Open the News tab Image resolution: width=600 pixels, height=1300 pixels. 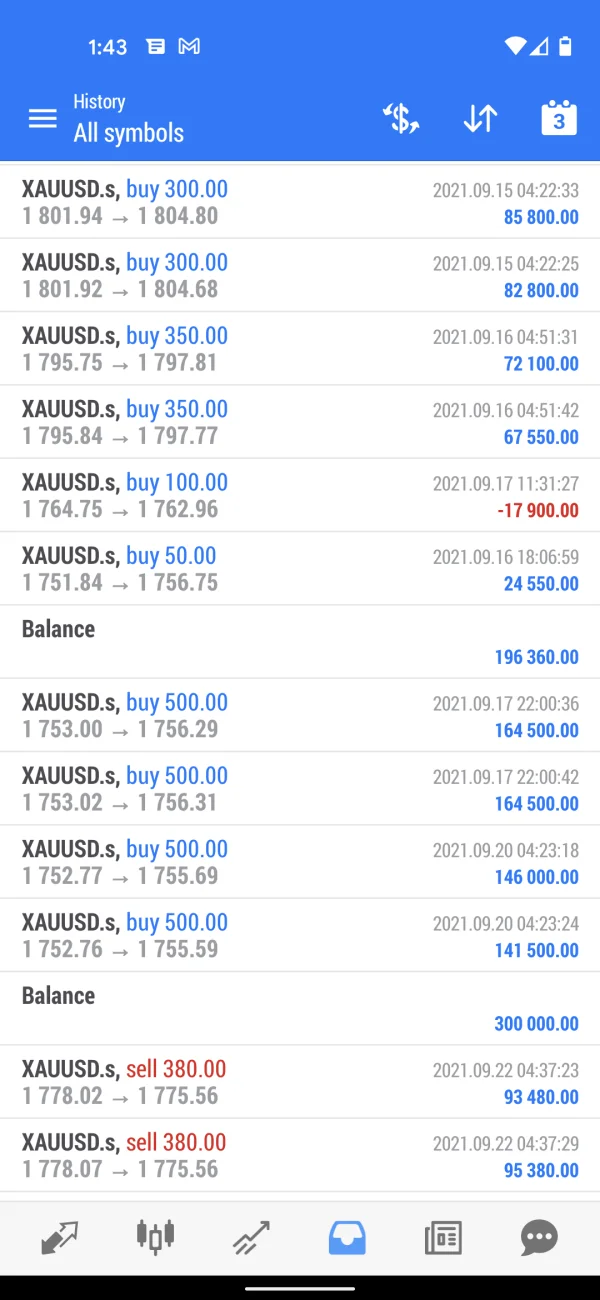click(x=443, y=1237)
